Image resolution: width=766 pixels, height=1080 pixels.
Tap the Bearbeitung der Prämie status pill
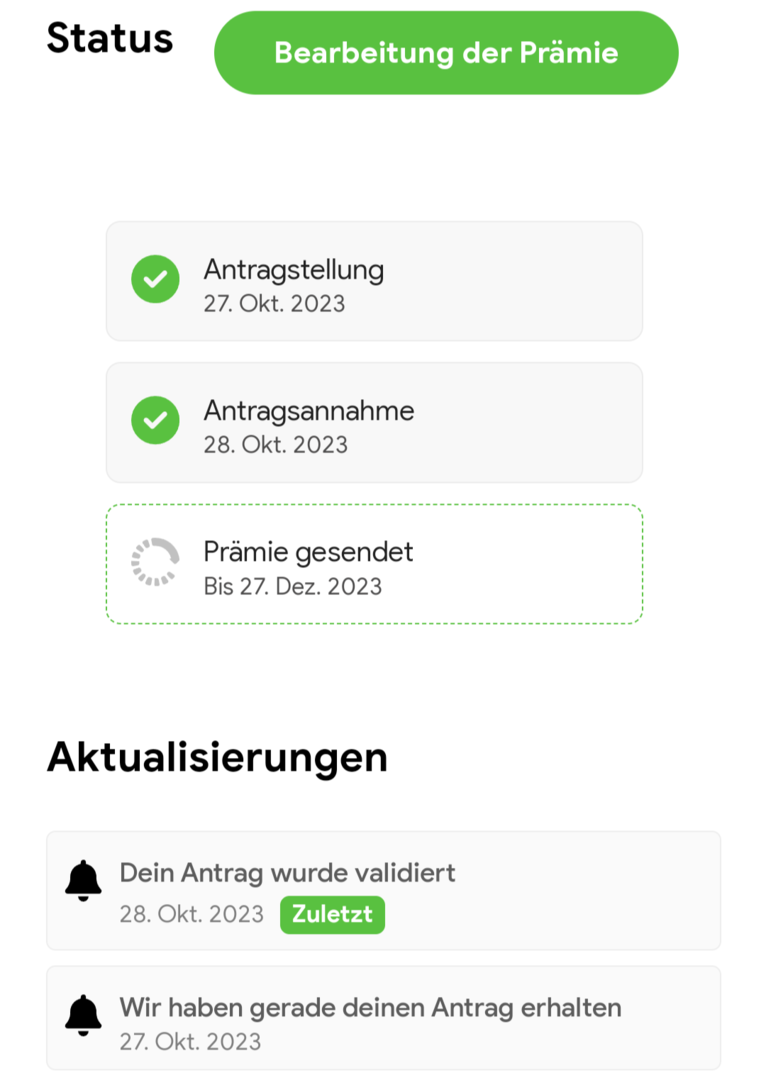click(446, 53)
